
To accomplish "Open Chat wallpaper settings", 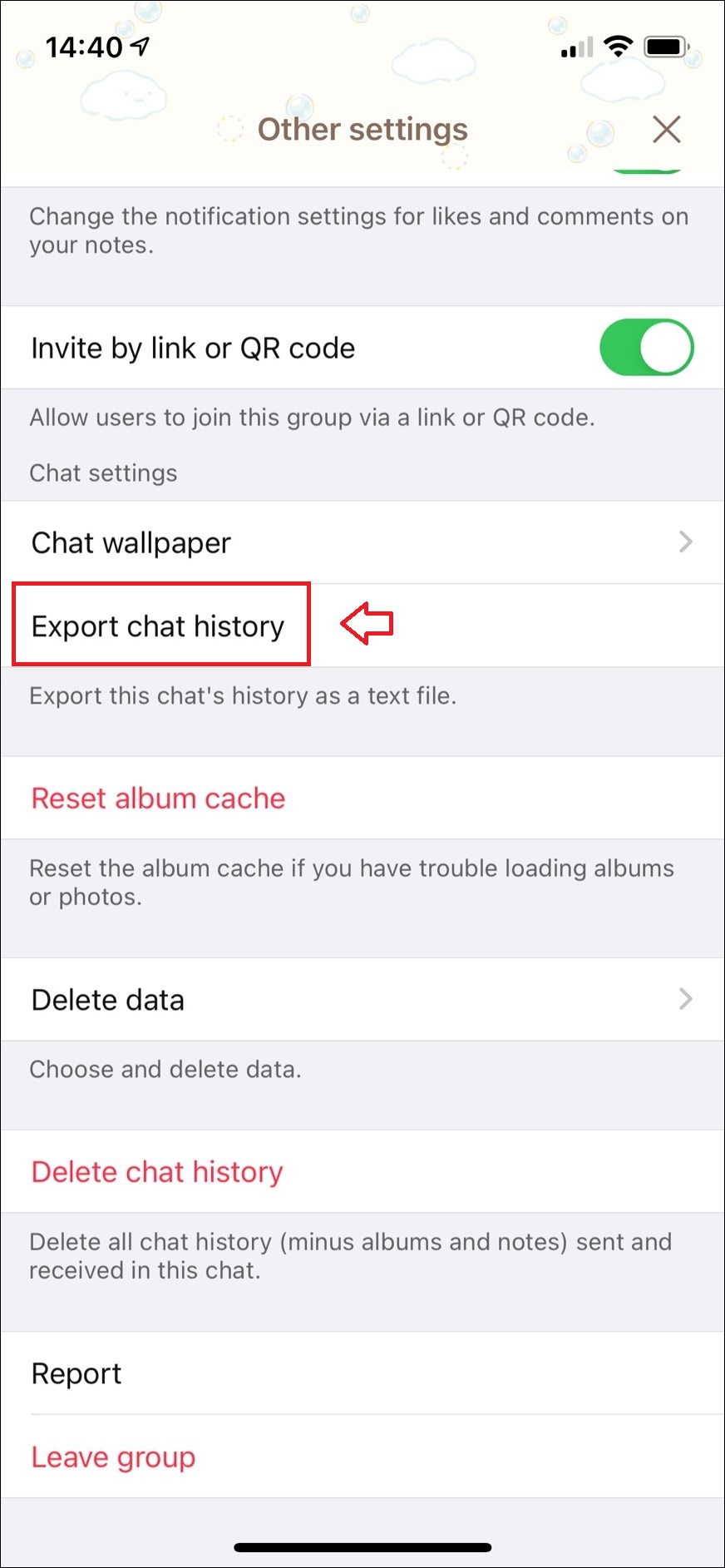I will (362, 542).
